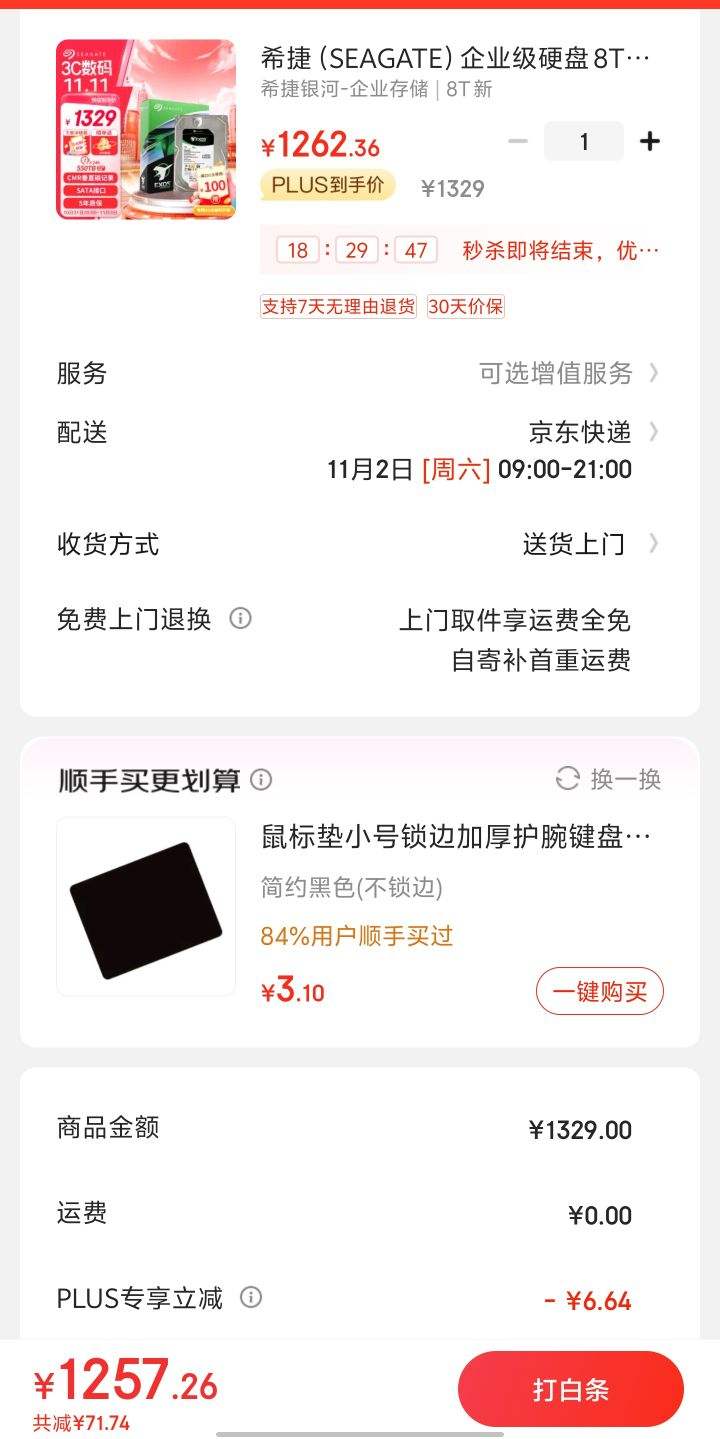Tap the quantity field showing 1
The width and height of the screenshot is (720, 1439).
click(584, 141)
